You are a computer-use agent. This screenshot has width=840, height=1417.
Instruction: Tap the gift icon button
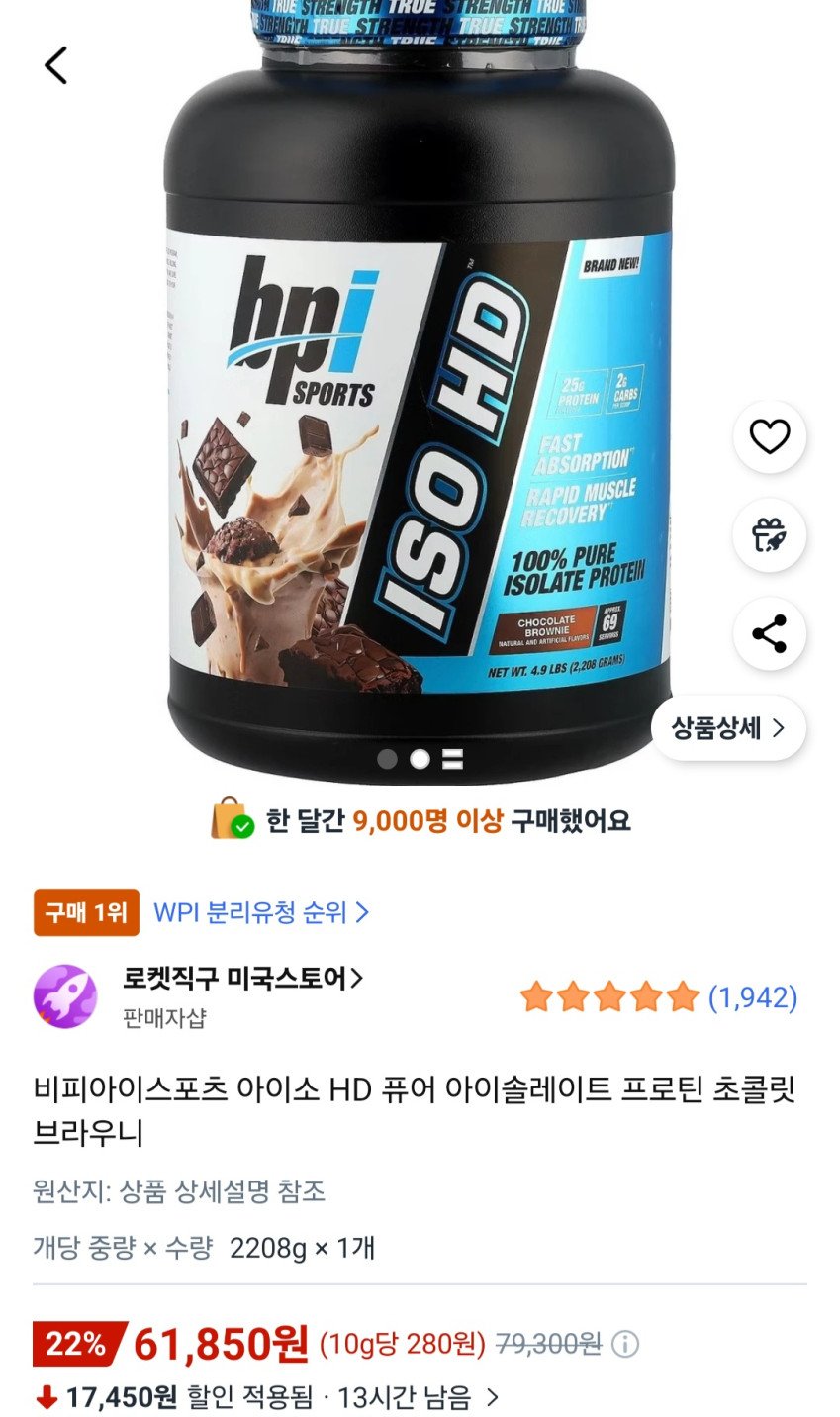pyautogui.click(x=769, y=535)
